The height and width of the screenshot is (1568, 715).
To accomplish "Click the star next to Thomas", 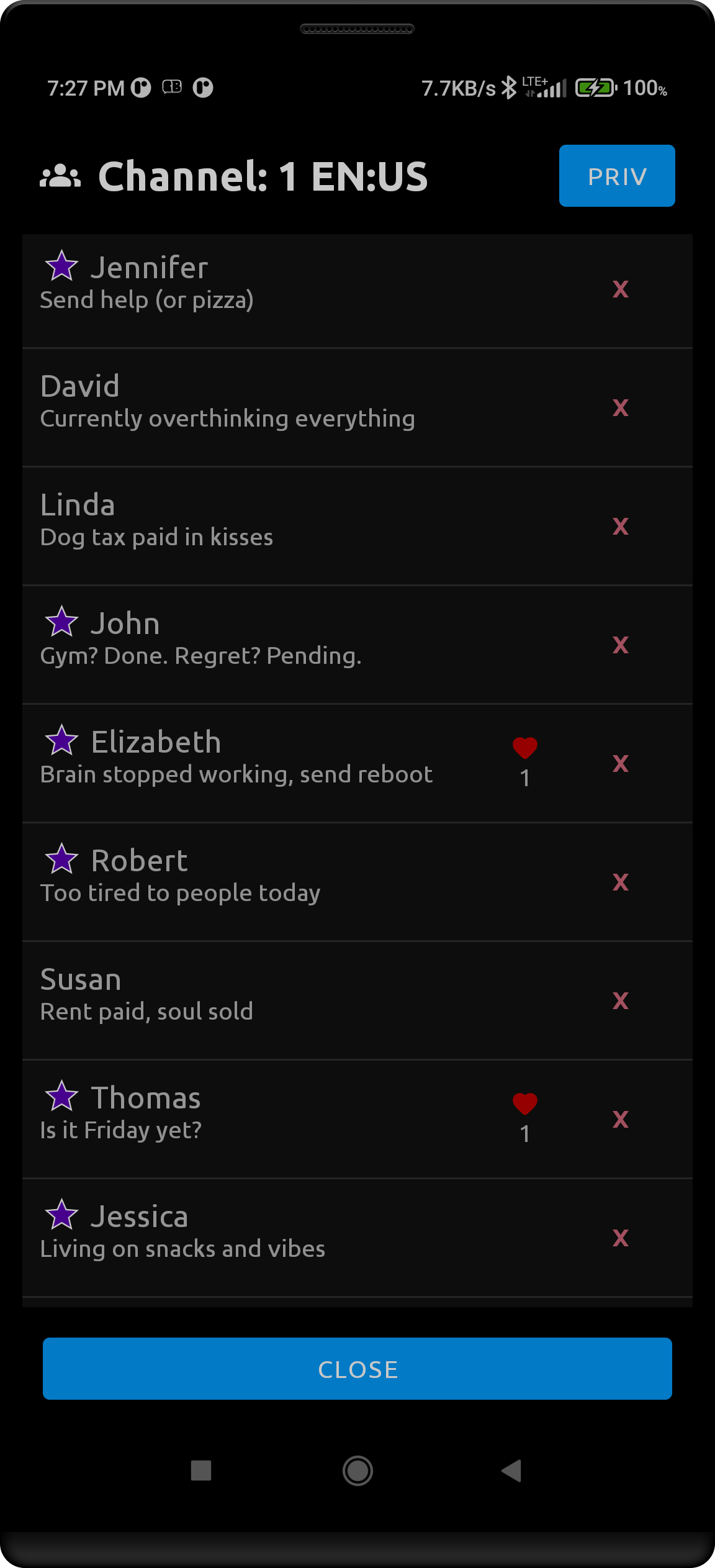I will point(60,1097).
